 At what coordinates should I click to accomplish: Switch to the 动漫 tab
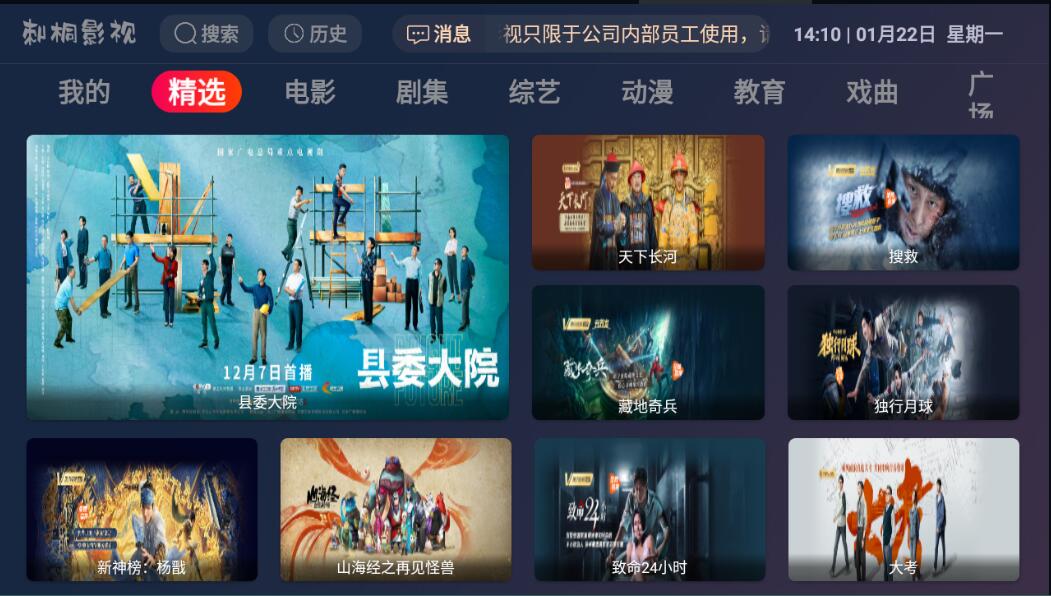pyautogui.click(x=647, y=92)
